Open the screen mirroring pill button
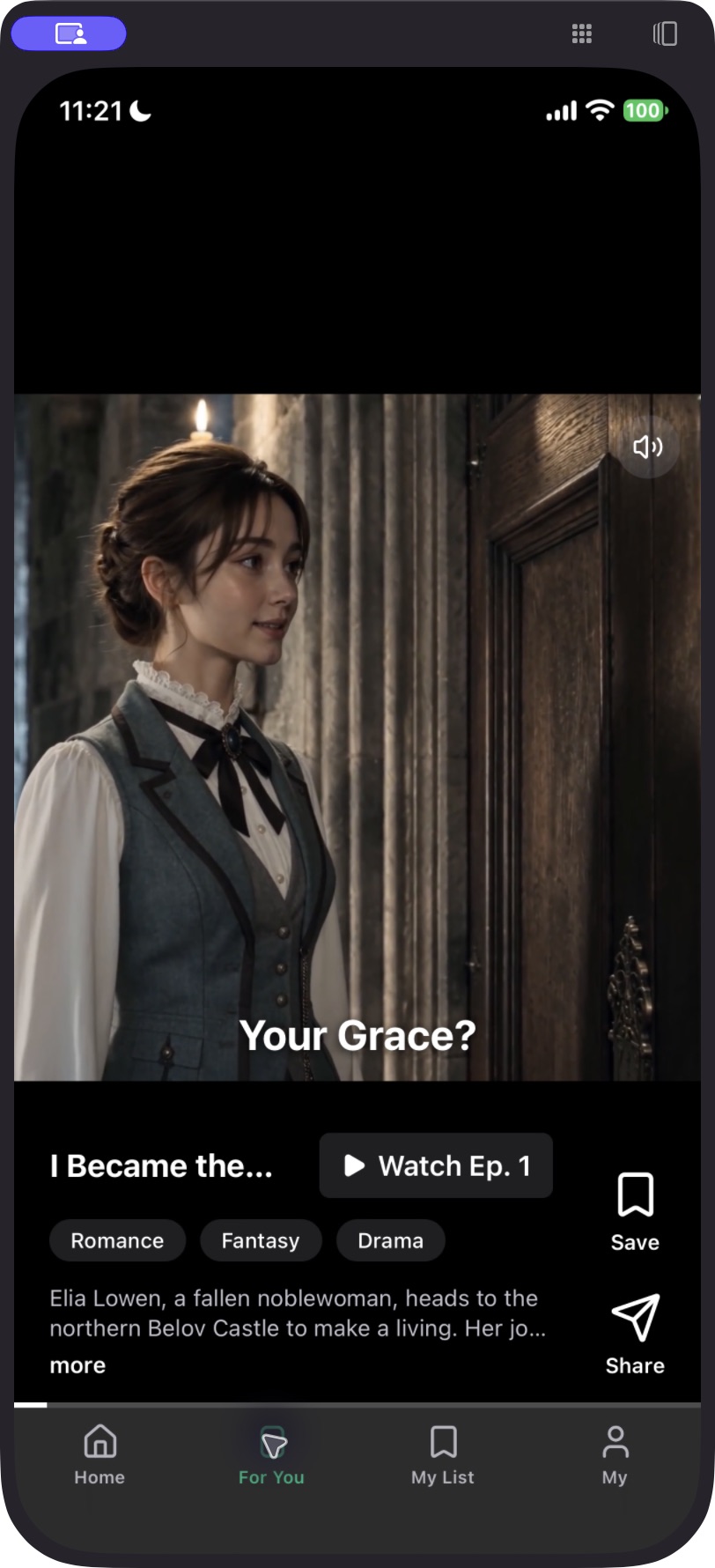Image resolution: width=715 pixels, height=1568 pixels. 70,33
